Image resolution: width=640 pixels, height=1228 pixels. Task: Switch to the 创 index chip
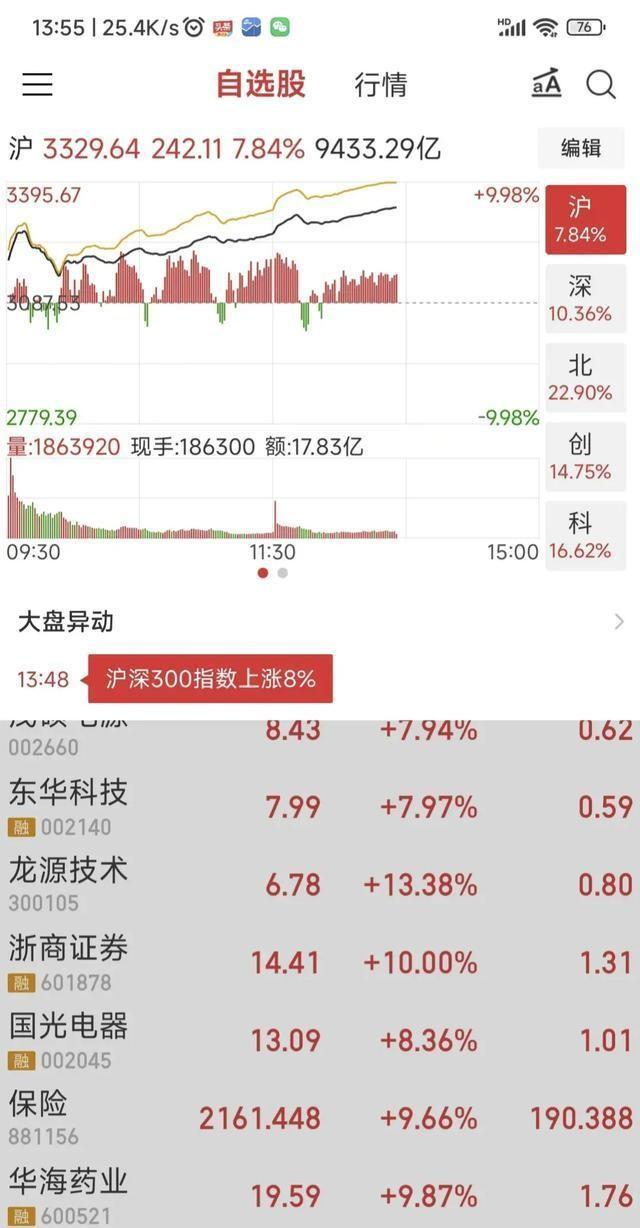click(x=586, y=457)
